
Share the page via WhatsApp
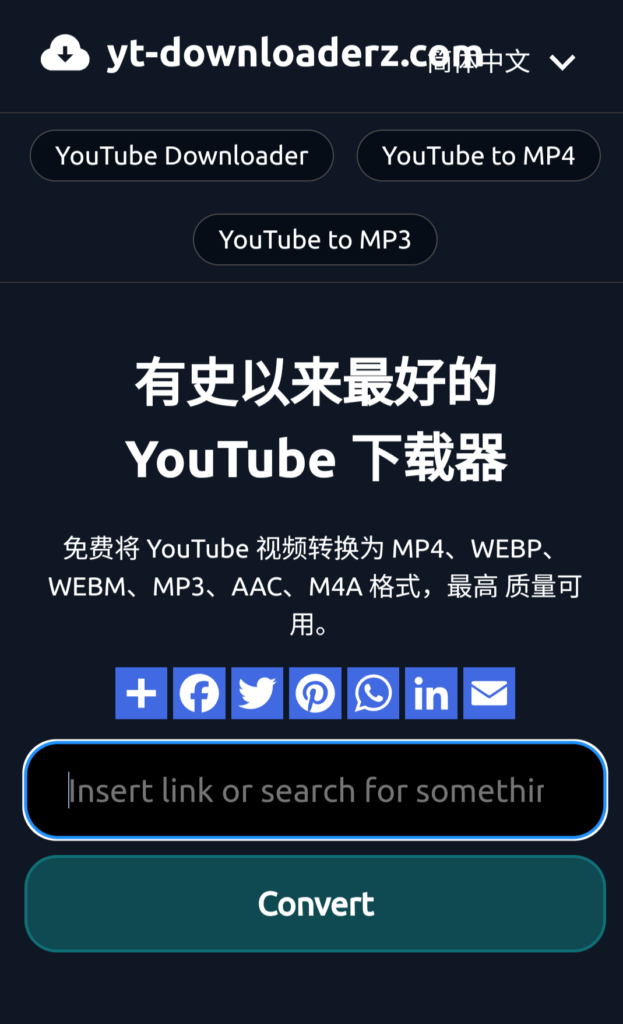373,693
